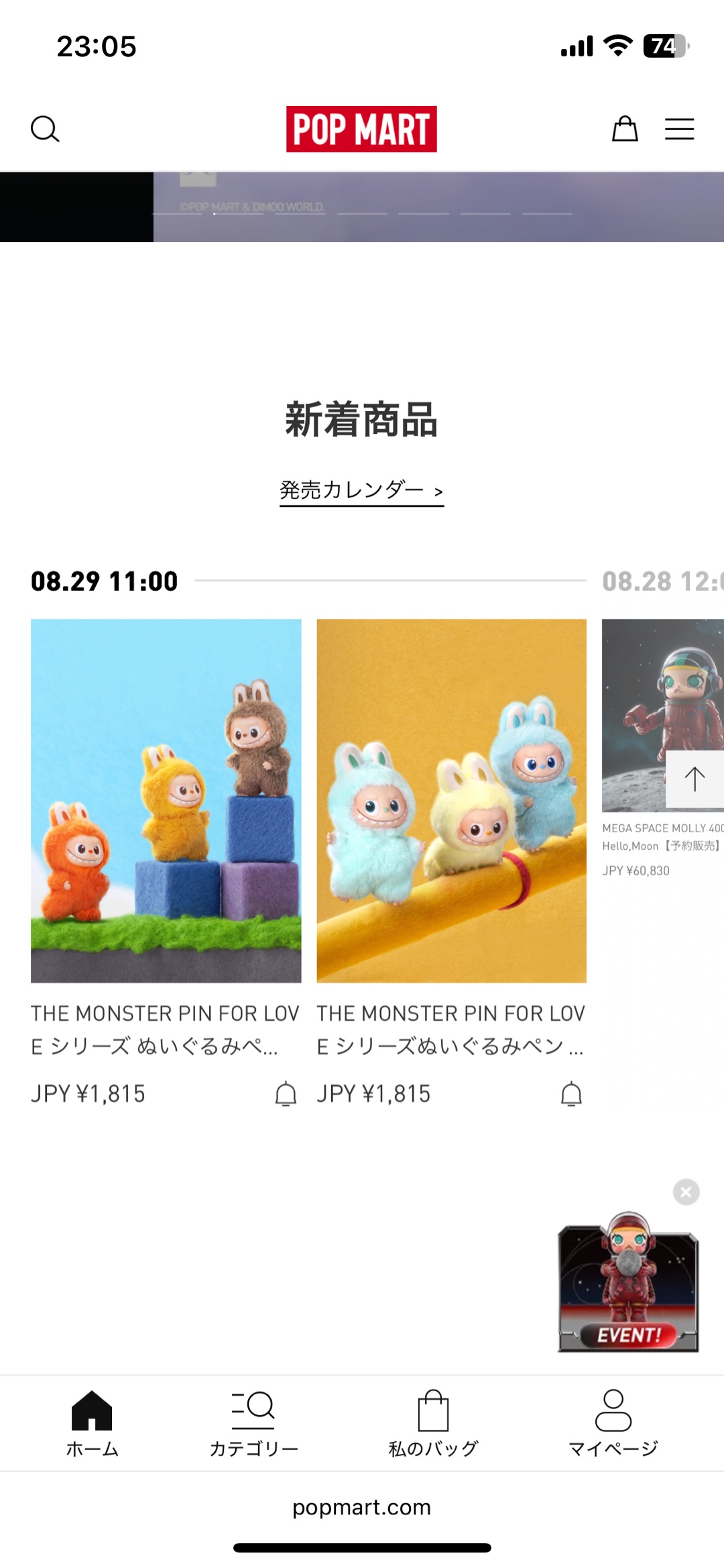The image size is (724, 1568).
Task: Open the shopping bag icon in header
Action: pos(624,129)
